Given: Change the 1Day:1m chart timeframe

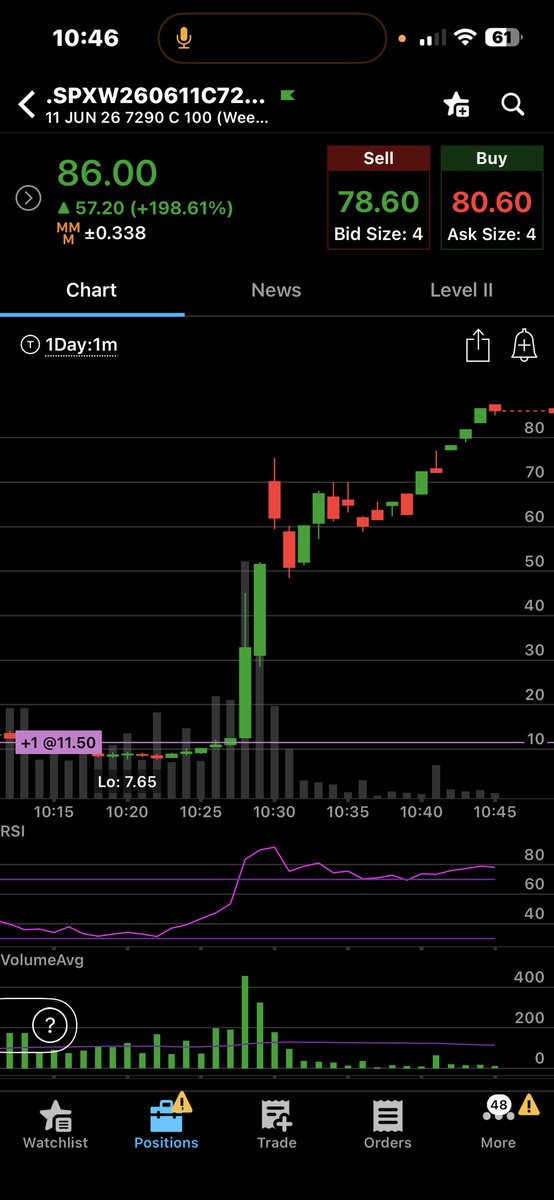Looking at the screenshot, I should tap(69, 346).
